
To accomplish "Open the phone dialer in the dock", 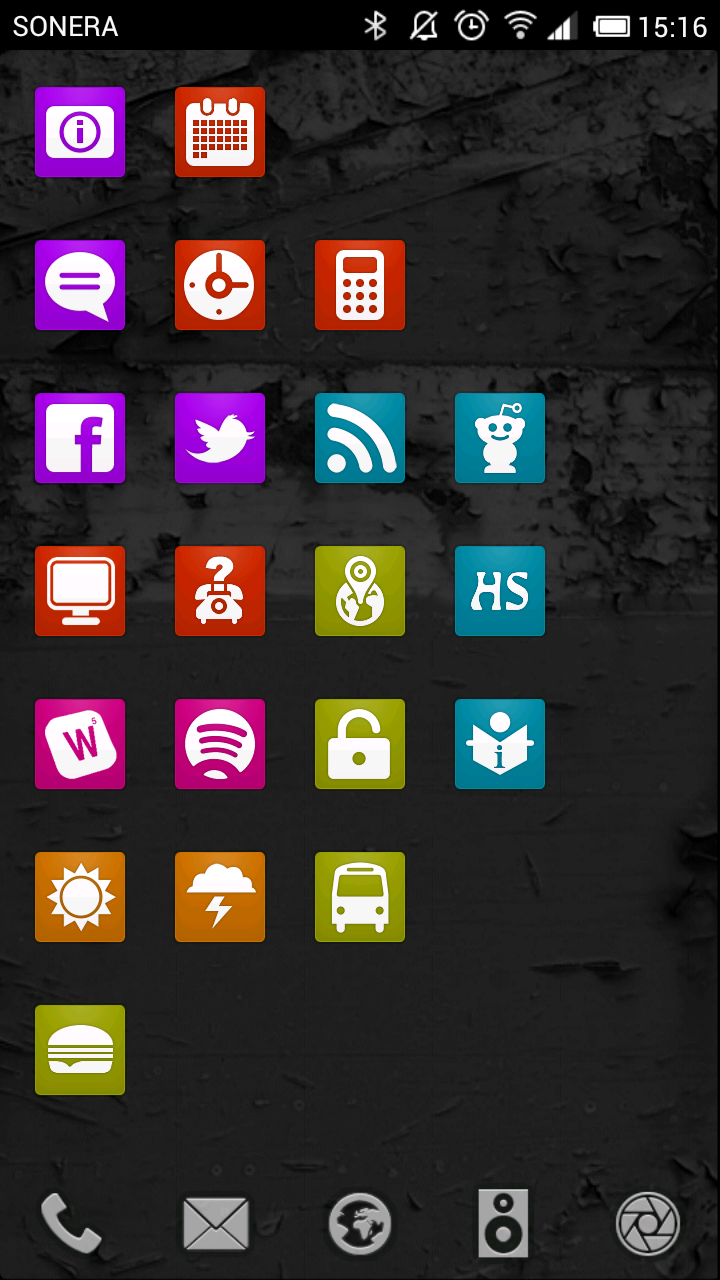I will coord(72,1223).
